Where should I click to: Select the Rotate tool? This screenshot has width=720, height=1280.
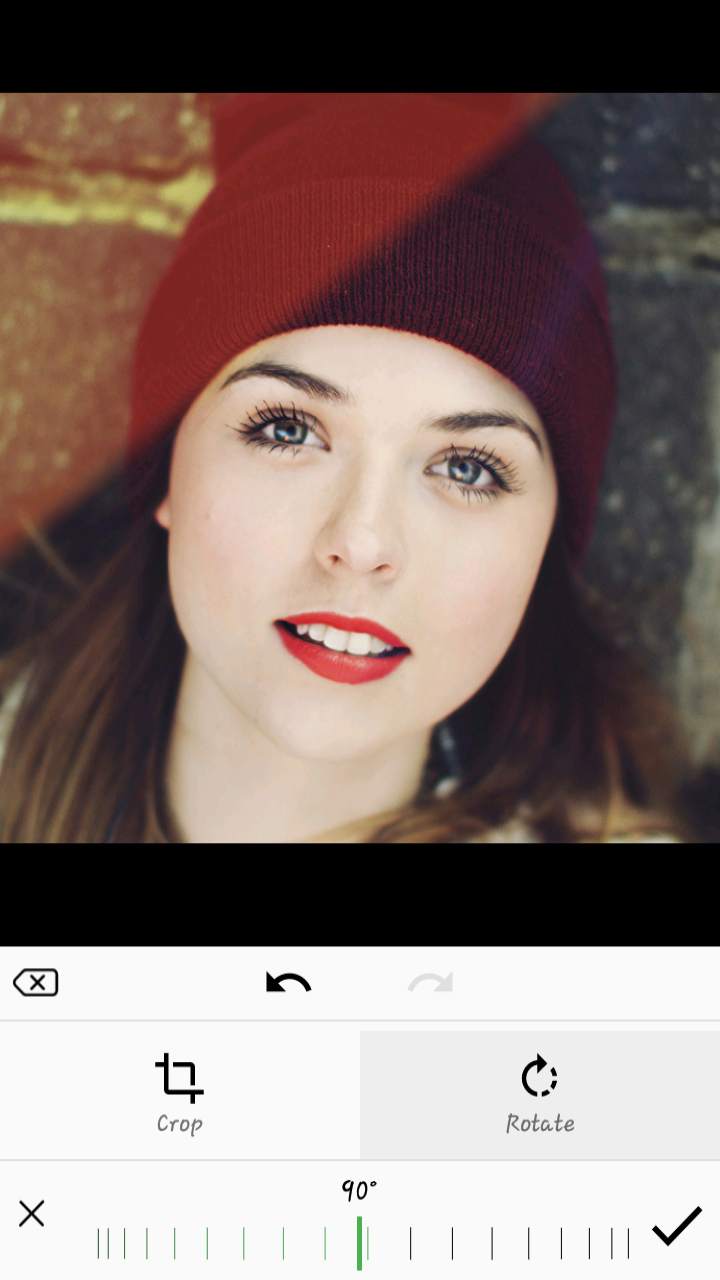click(x=540, y=1095)
